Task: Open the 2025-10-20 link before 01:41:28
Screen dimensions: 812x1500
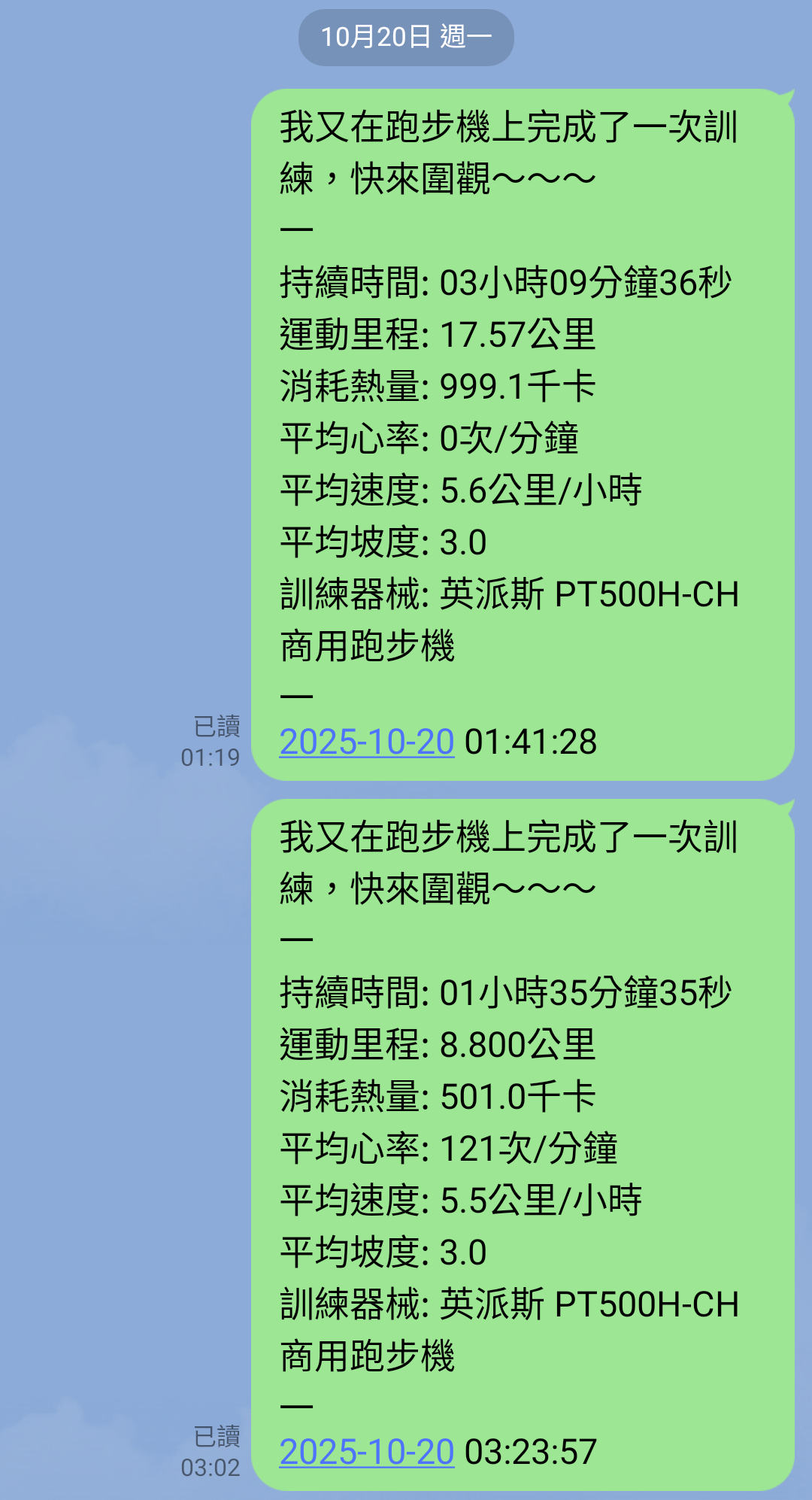Action: pos(367,742)
